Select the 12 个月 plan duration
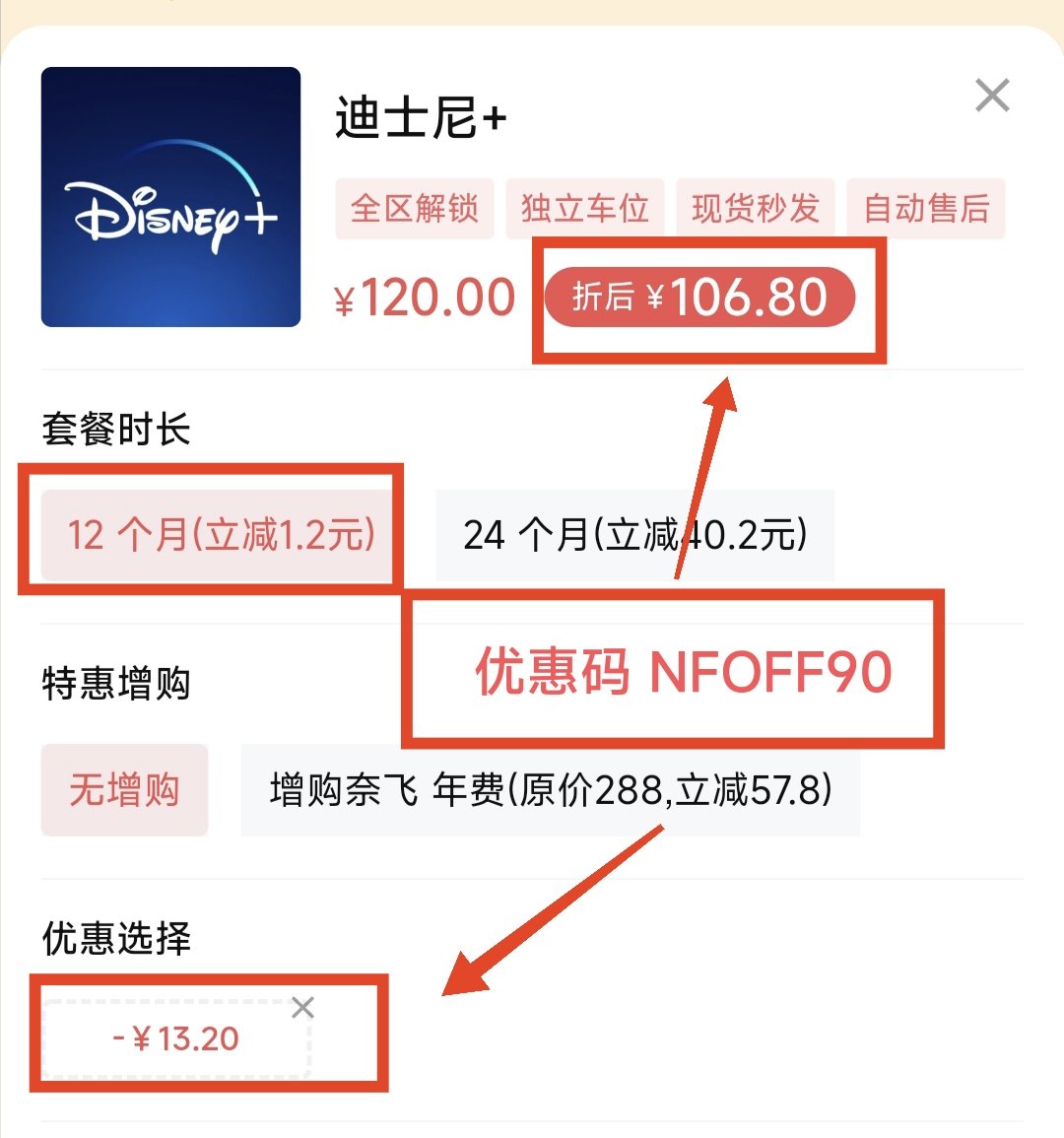Image resolution: width=1064 pixels, height=1138 pixels. (221, 535)
